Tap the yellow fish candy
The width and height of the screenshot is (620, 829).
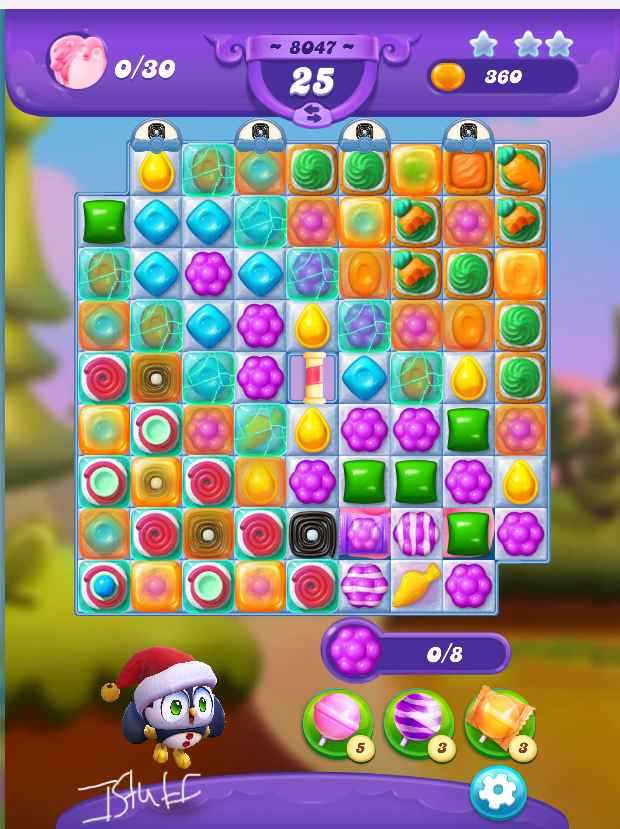(x=416, y=586)
